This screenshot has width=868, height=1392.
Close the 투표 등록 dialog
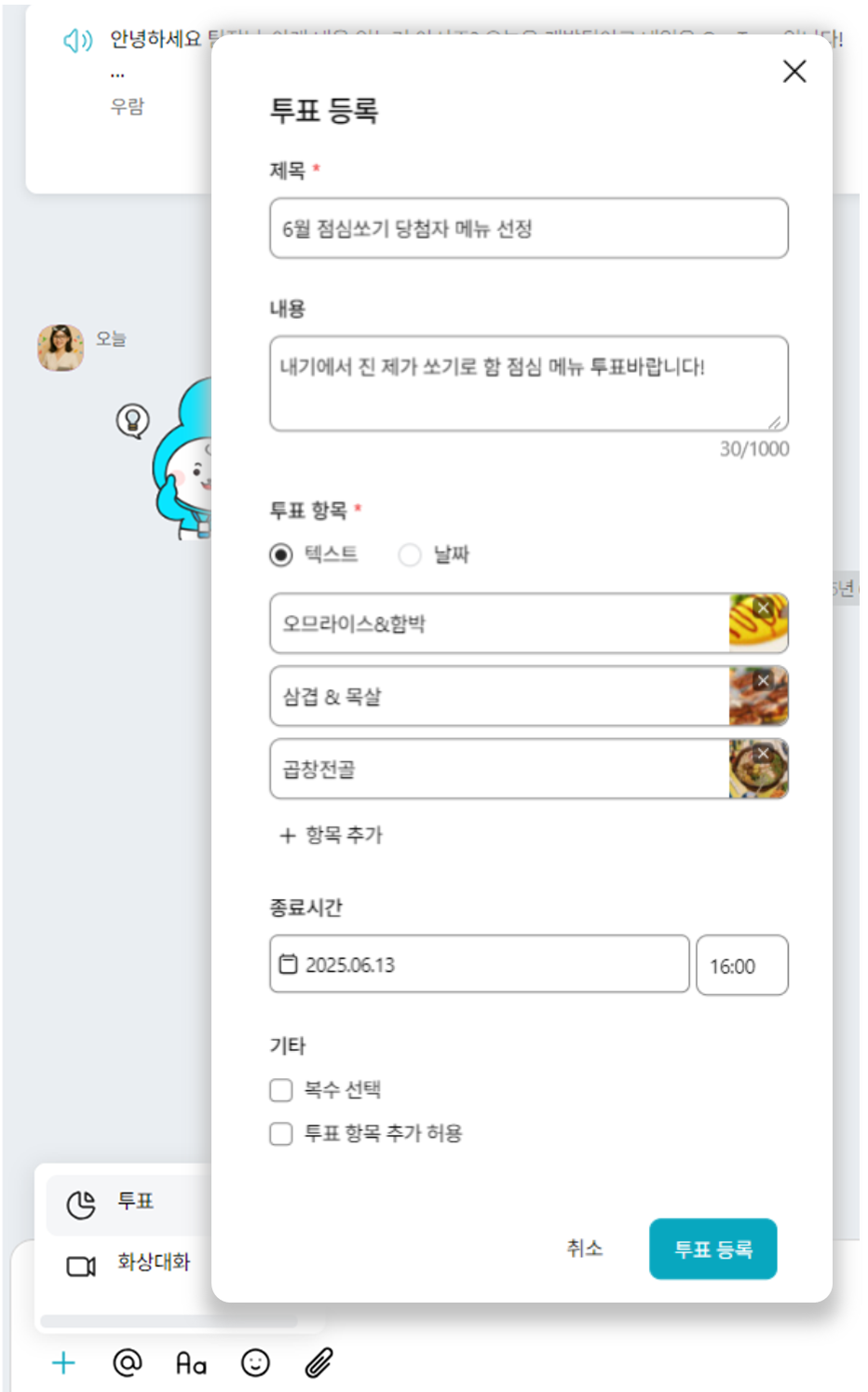pyautogui.click(x=794, y=72)
